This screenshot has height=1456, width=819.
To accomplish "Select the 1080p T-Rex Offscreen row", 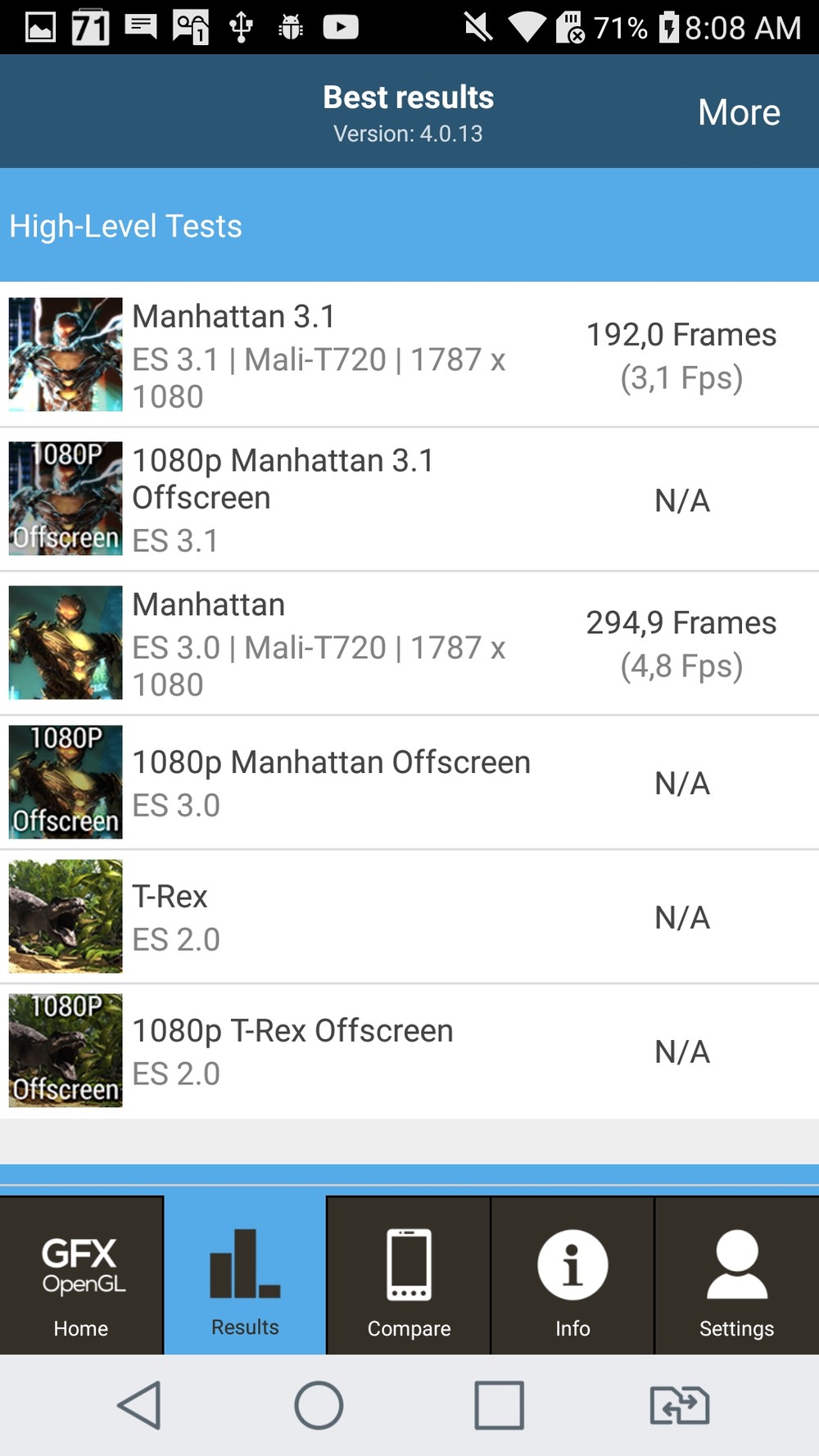I will point(409,1051).
